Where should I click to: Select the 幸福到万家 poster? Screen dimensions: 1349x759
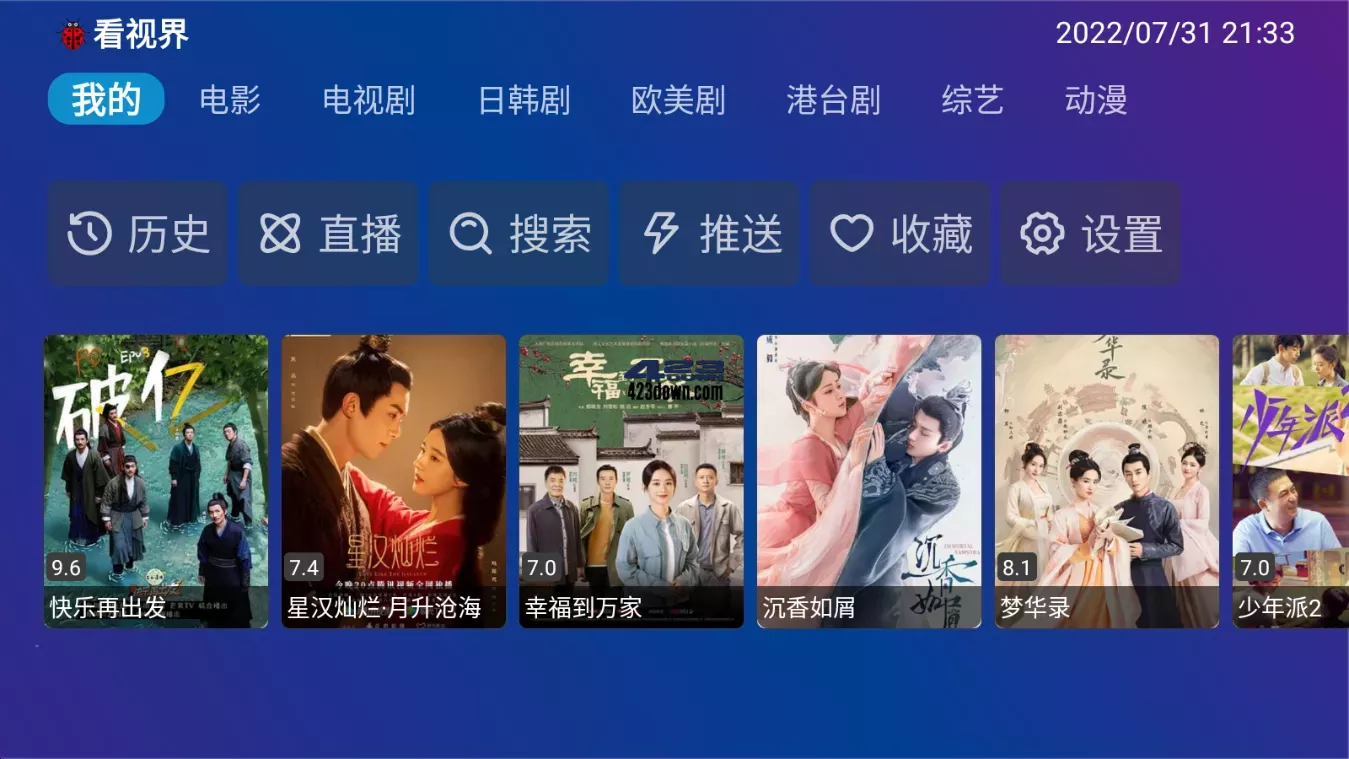631,481
